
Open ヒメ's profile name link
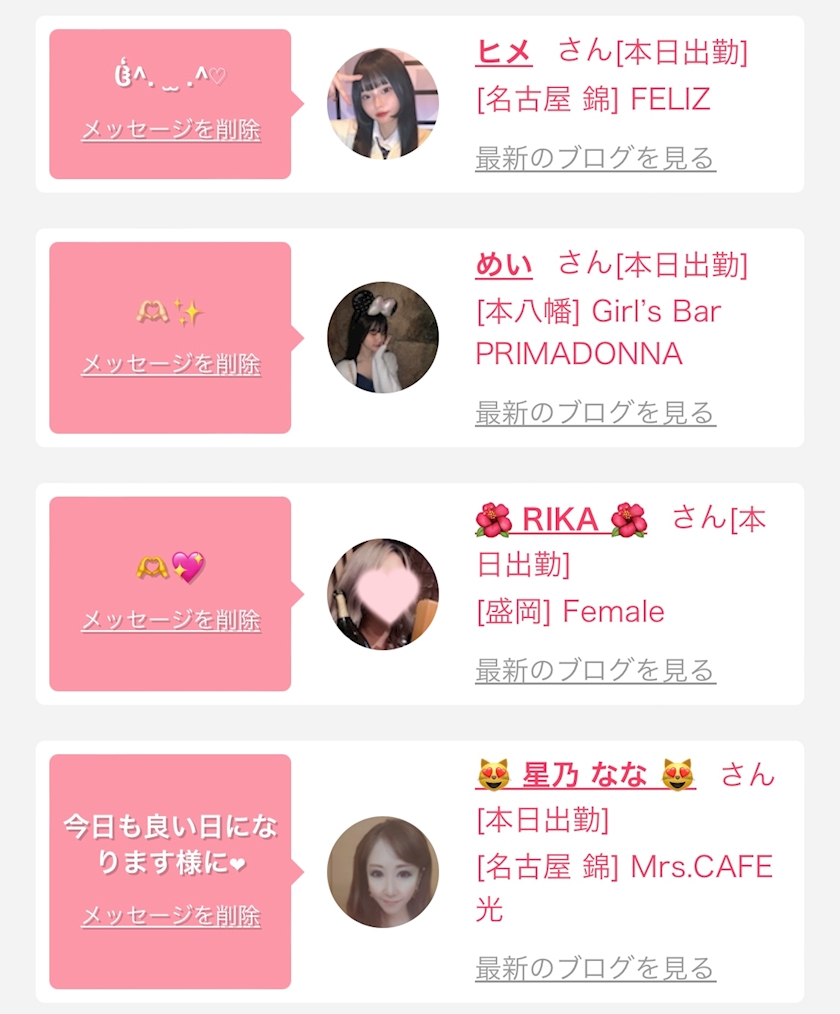(x=504, y=51)
